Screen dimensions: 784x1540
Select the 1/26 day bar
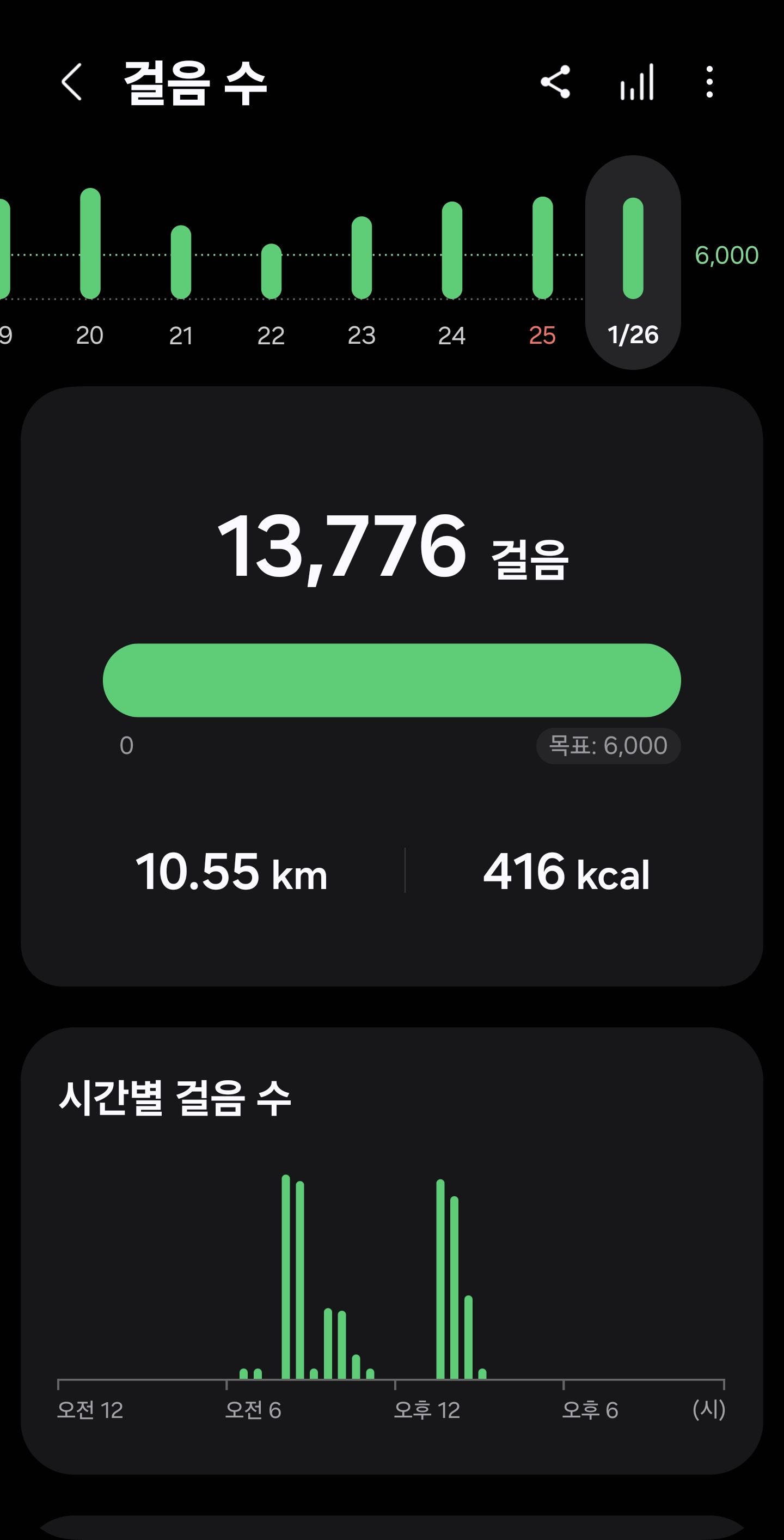tap(633, 263)
